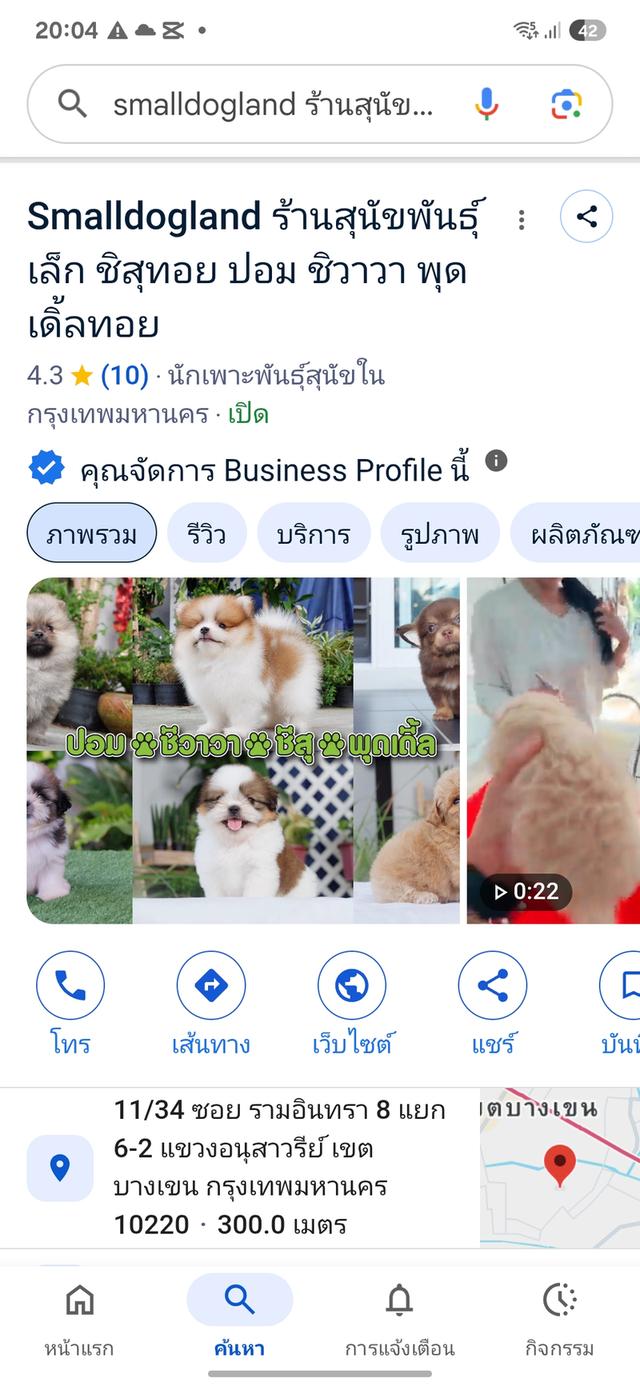Switch to the กิจกรรม tab
The width and height of the screenshot is (640, 1386).
click(x=559, y=1318)
